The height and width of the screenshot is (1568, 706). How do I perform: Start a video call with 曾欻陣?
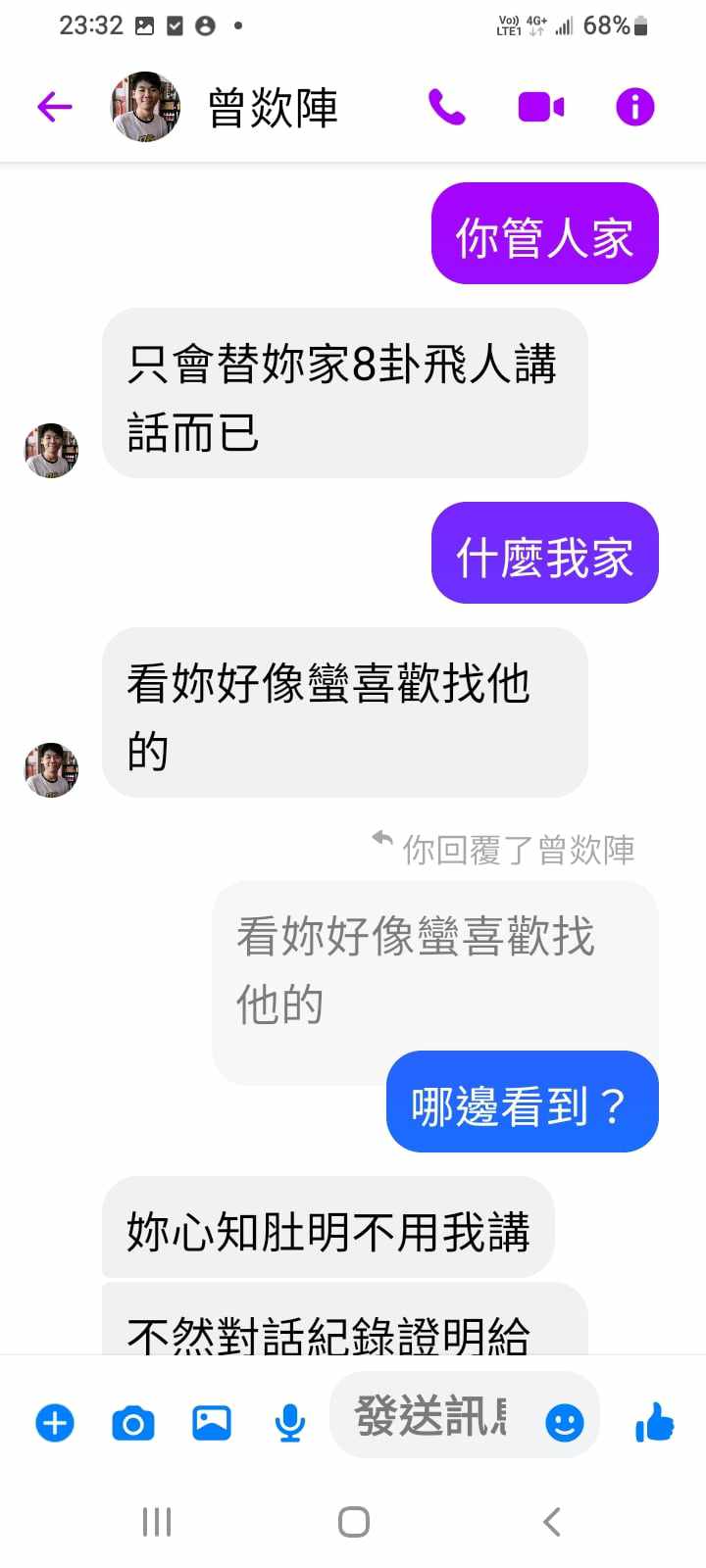click(540, 107)
